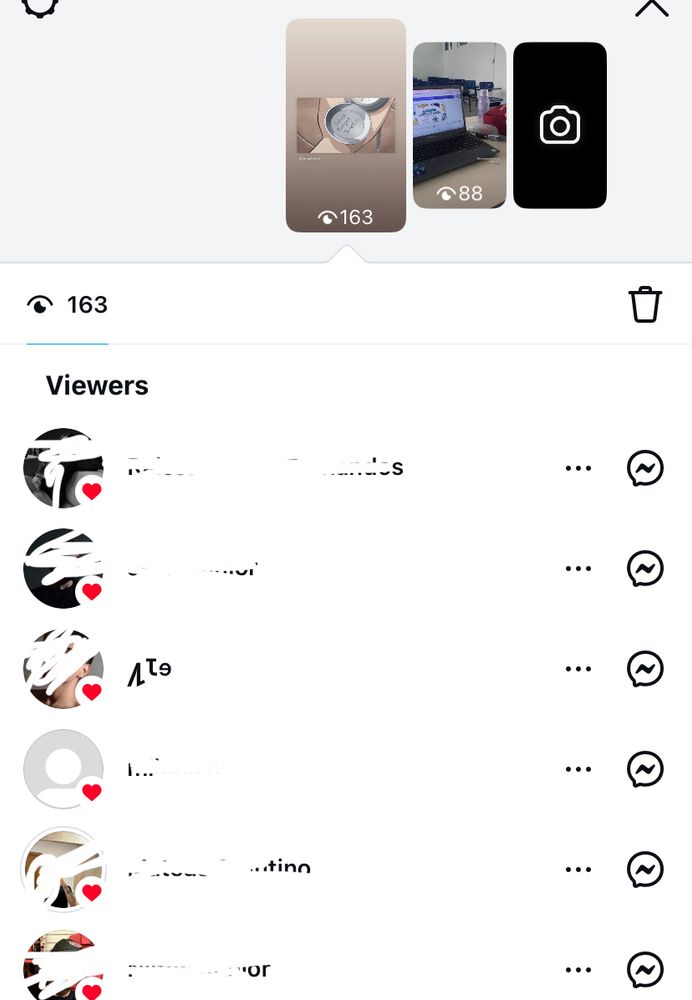The image size is (692, 1000).
Task: Message the viewer whose name ends in "nandes"
Action: [645, 468]
